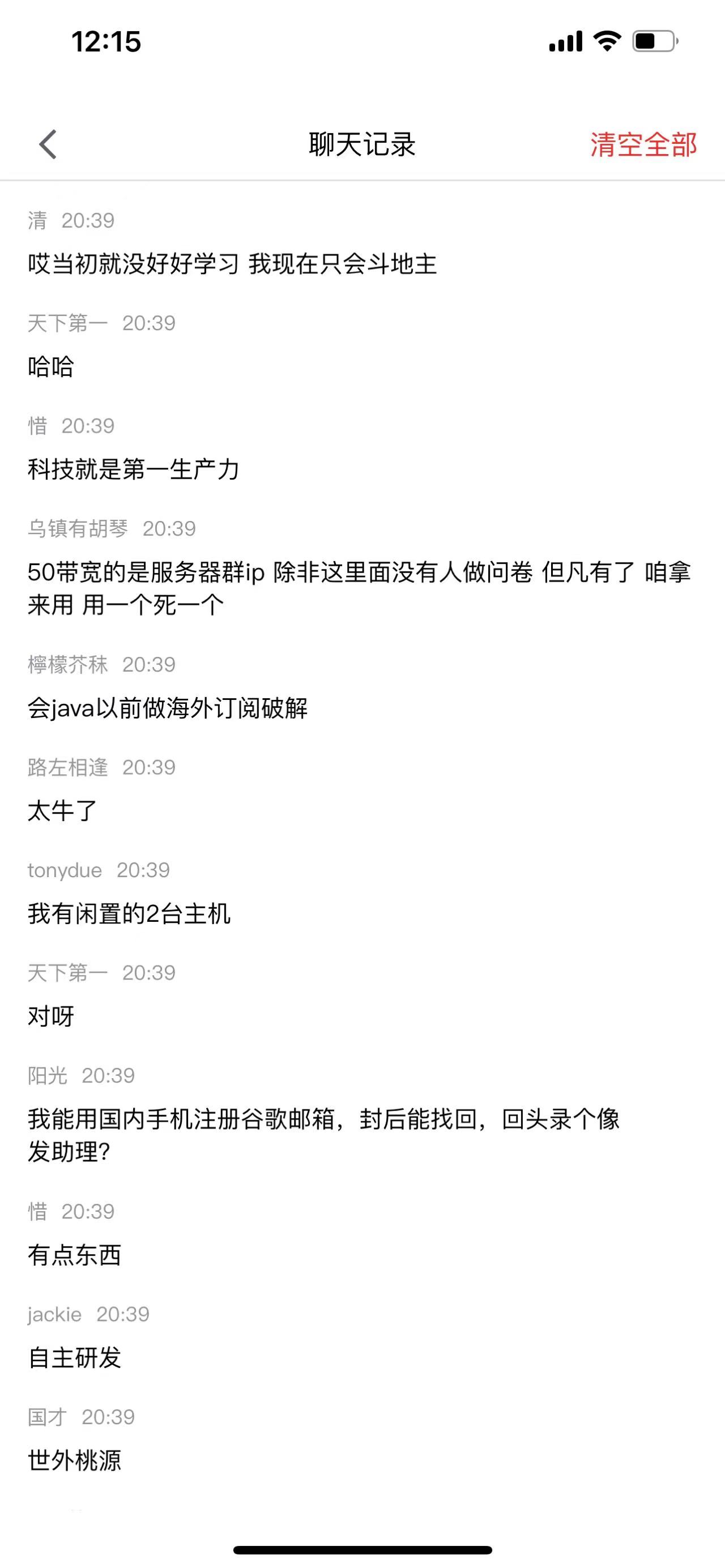
Task: Tap 清空全部 to clear all records
Action: coord(643,145)
